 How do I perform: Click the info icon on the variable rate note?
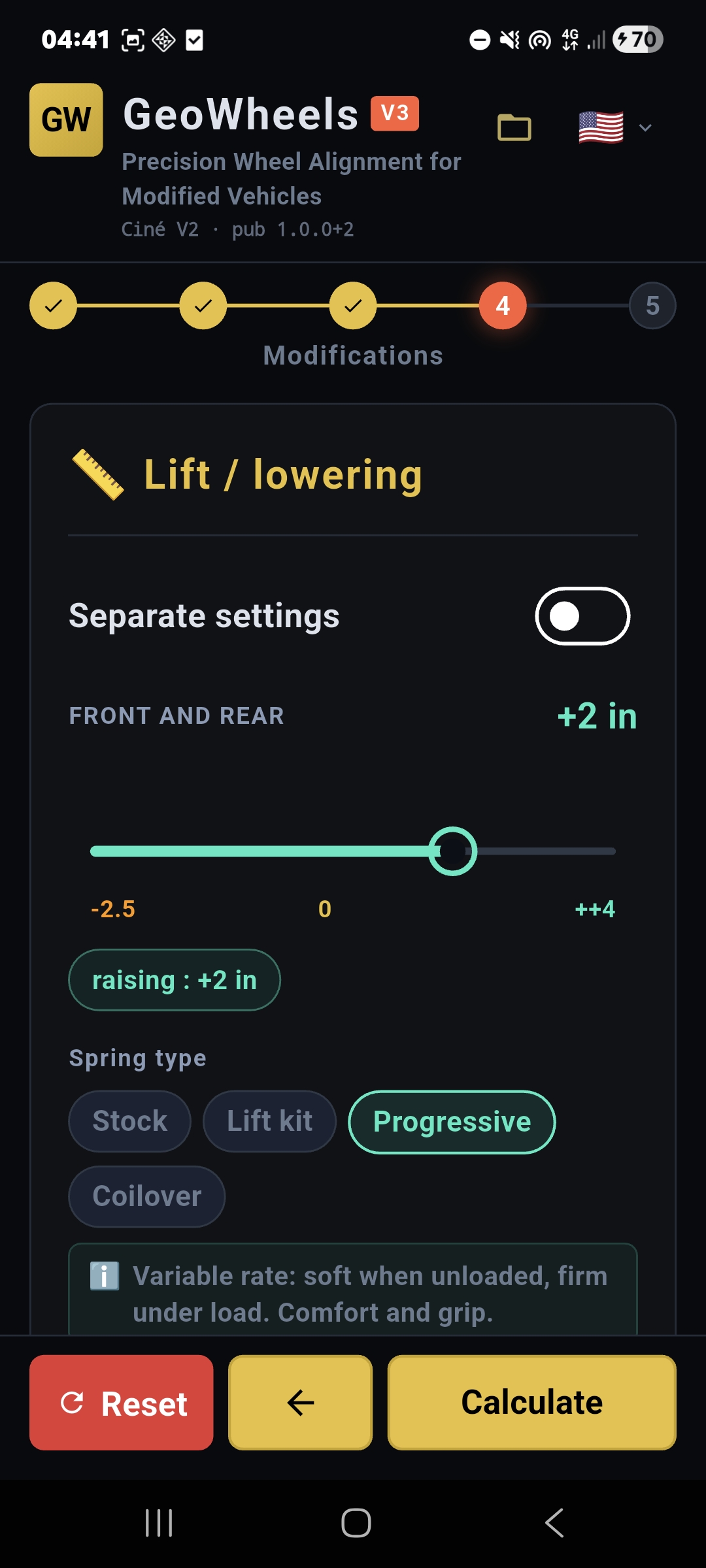coord(105,1275)
